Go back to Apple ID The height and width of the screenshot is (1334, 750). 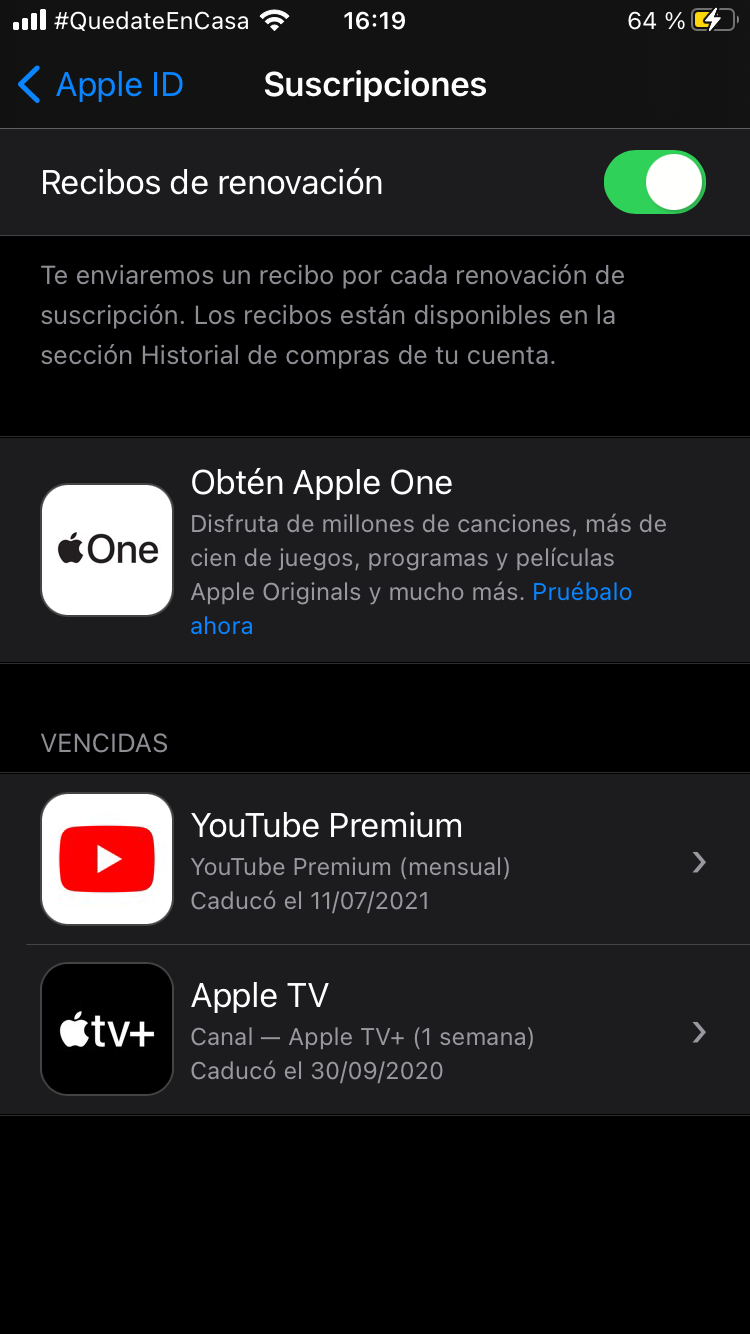point(100,85)
